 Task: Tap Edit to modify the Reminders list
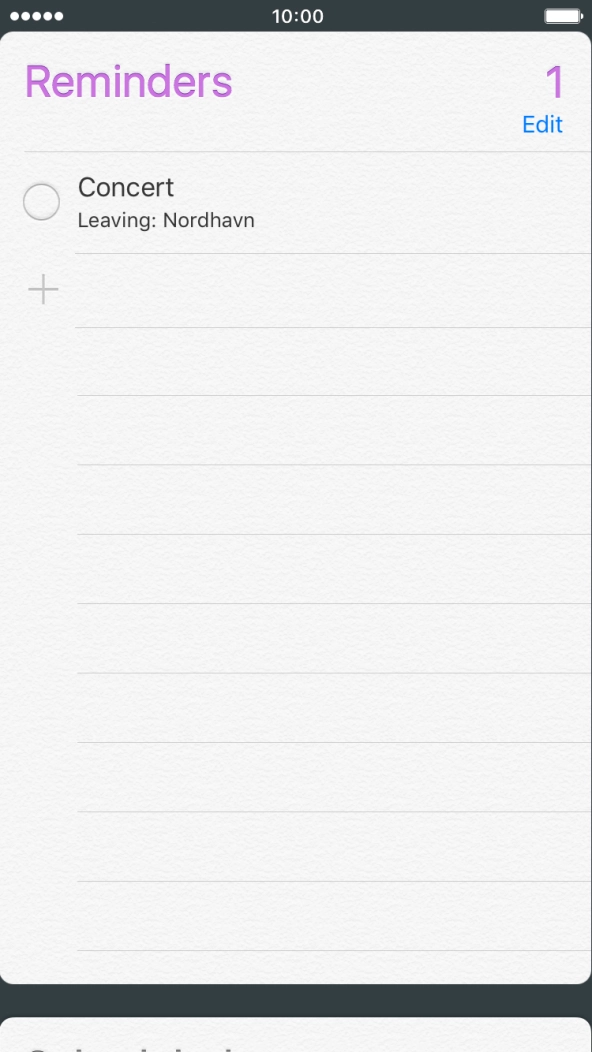point(542,125)
